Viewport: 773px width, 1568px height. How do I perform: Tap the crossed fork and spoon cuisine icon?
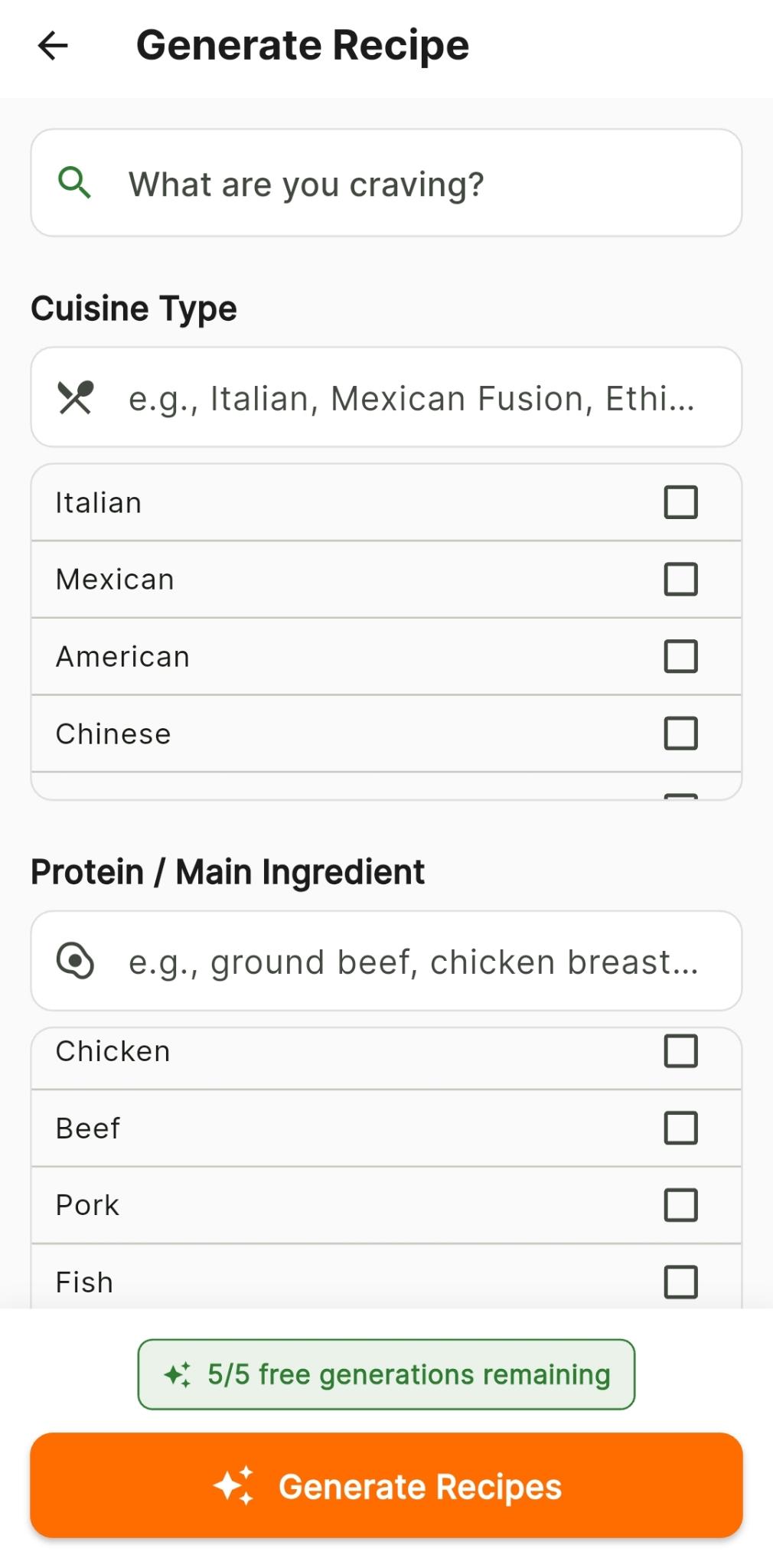76,397
